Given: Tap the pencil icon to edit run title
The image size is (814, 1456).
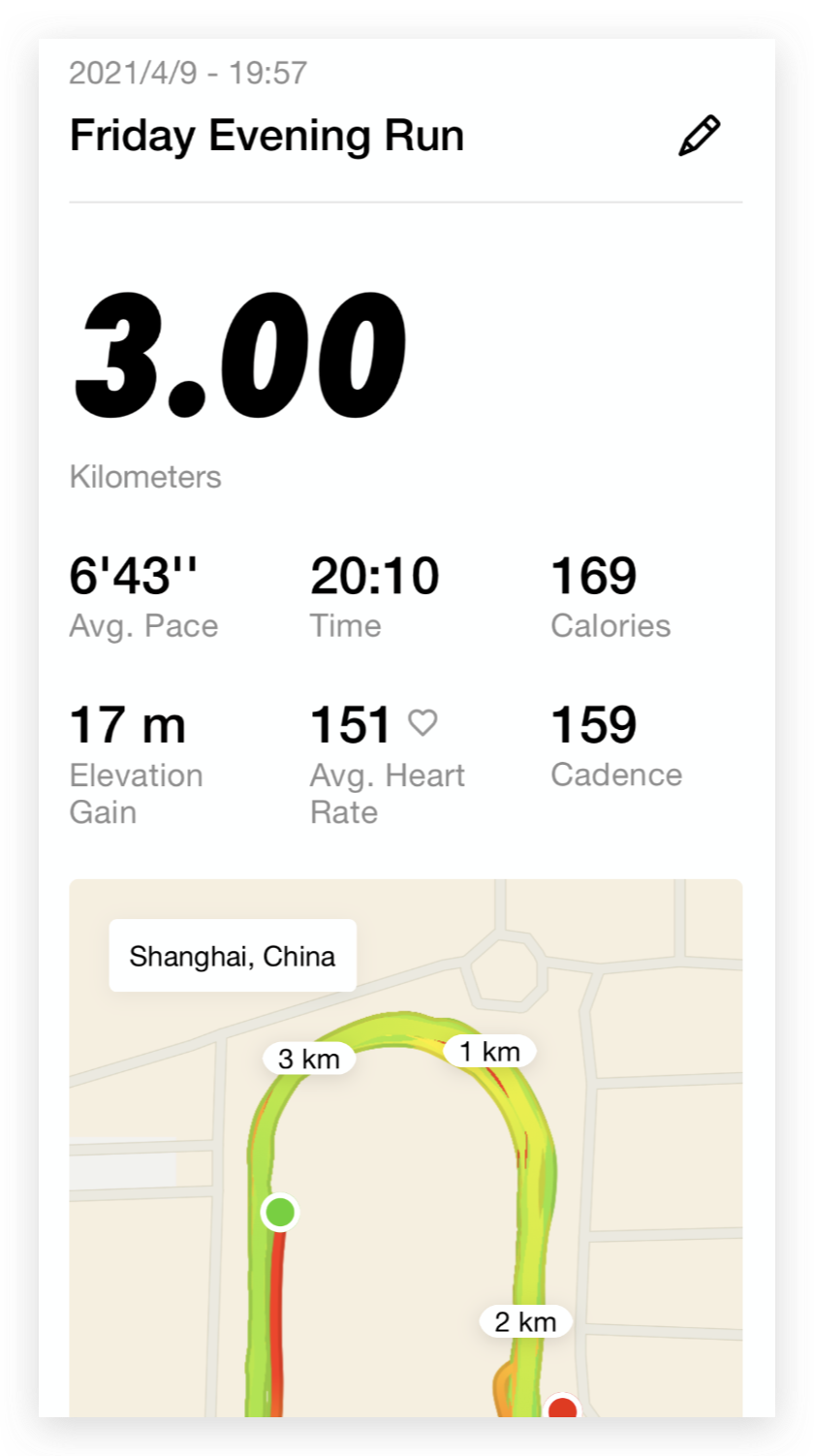Looking at the screenshot, I should pyautogui.click(x=701, y=134).
